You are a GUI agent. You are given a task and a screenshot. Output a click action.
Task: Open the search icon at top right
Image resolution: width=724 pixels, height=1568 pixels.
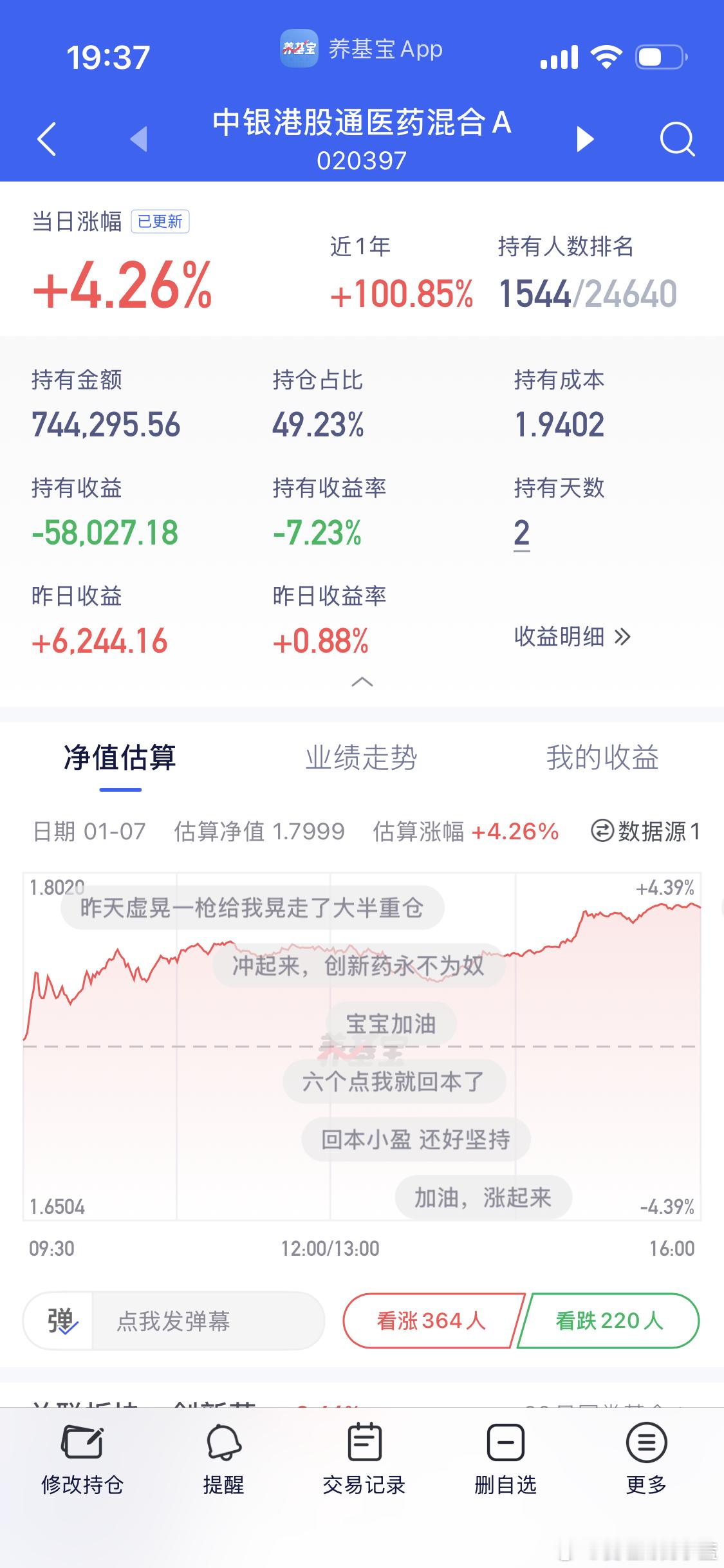pyautogui.click(x=676, y=139)
